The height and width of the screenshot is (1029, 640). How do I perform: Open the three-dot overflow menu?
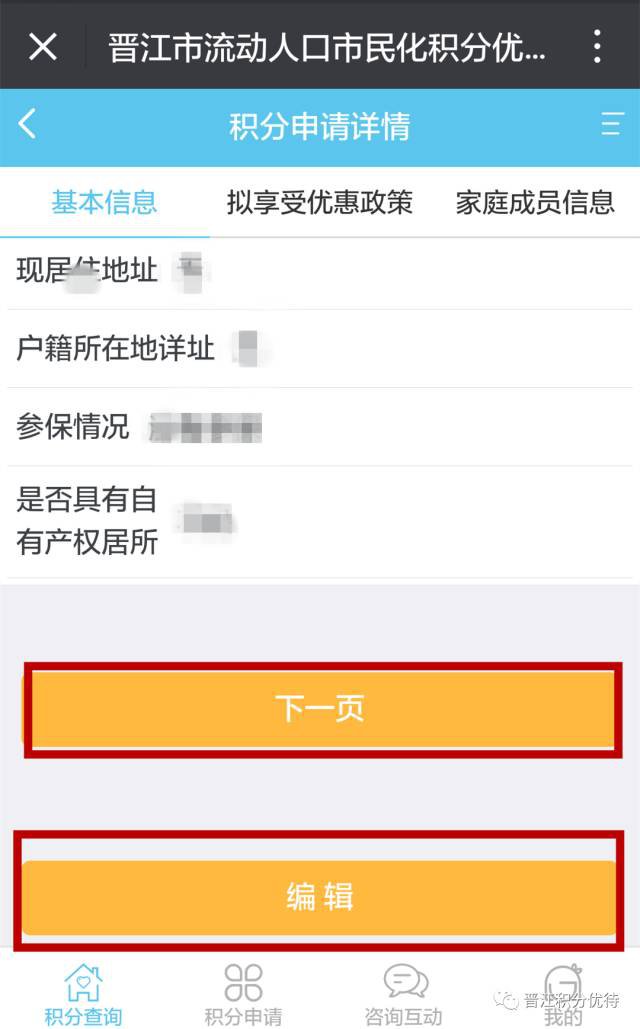pyautogui.click(x=597, y=46)
